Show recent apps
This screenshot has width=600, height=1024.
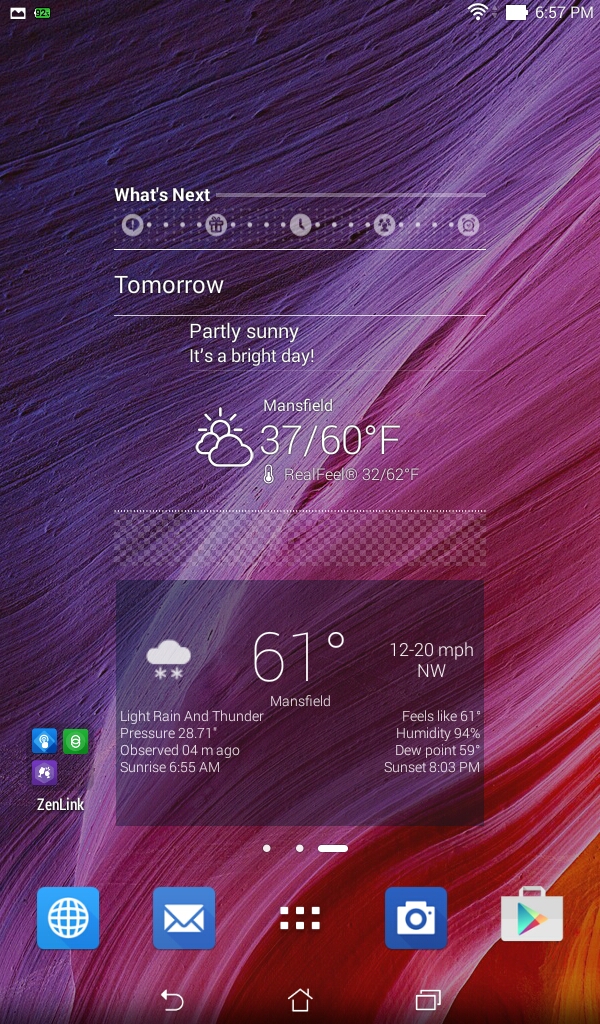click(428, 999)
